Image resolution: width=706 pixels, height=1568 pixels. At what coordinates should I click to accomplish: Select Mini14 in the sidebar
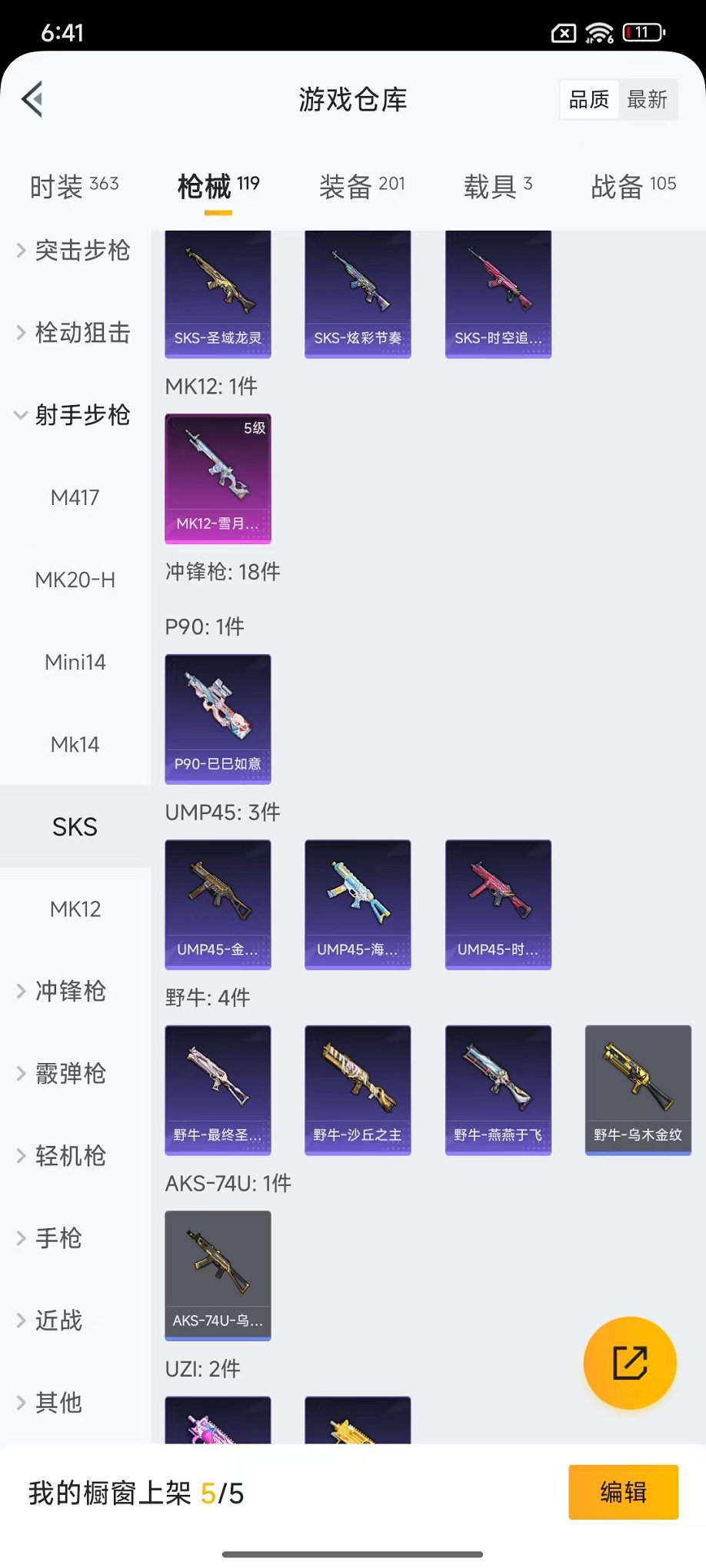(x=75, y=662)
